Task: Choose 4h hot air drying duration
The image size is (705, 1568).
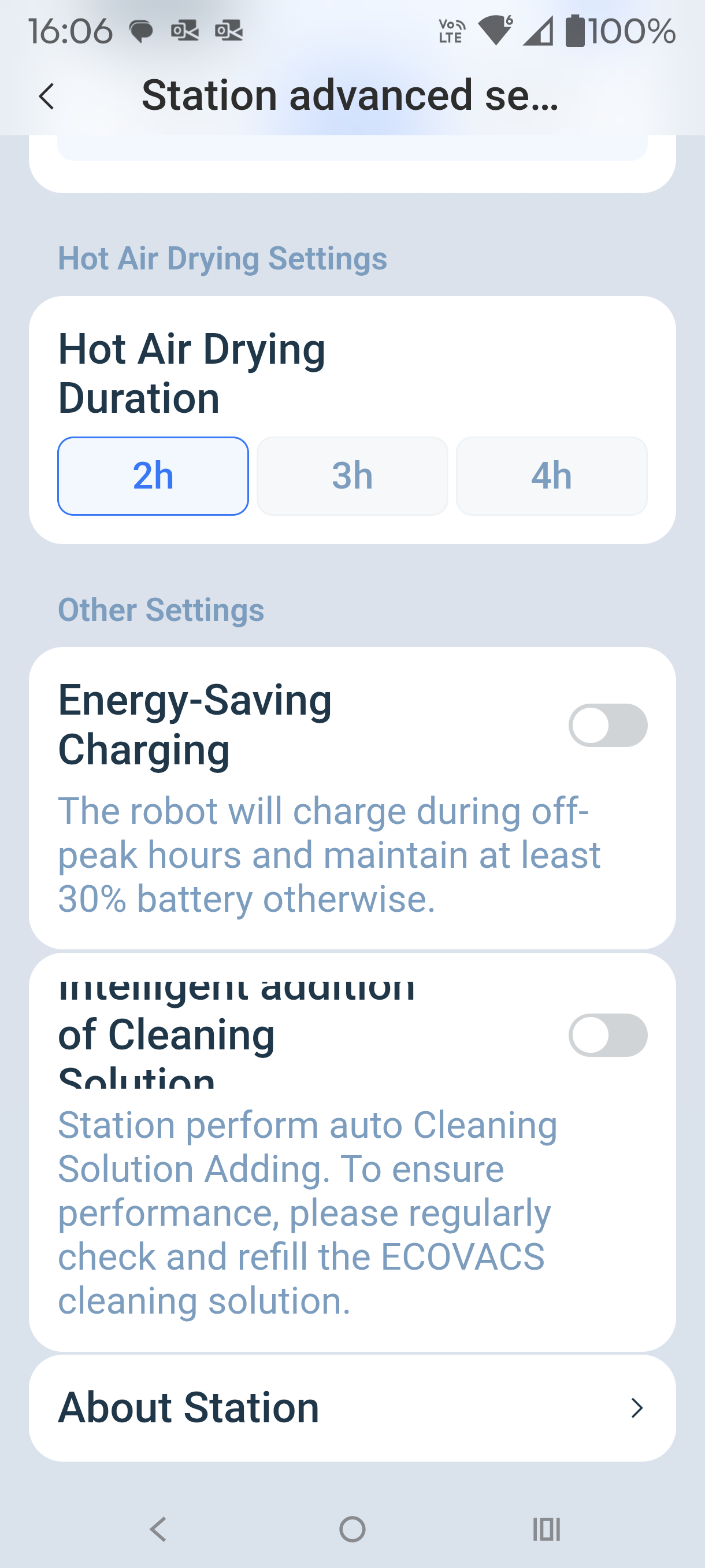Action: (x=551, y=476)
